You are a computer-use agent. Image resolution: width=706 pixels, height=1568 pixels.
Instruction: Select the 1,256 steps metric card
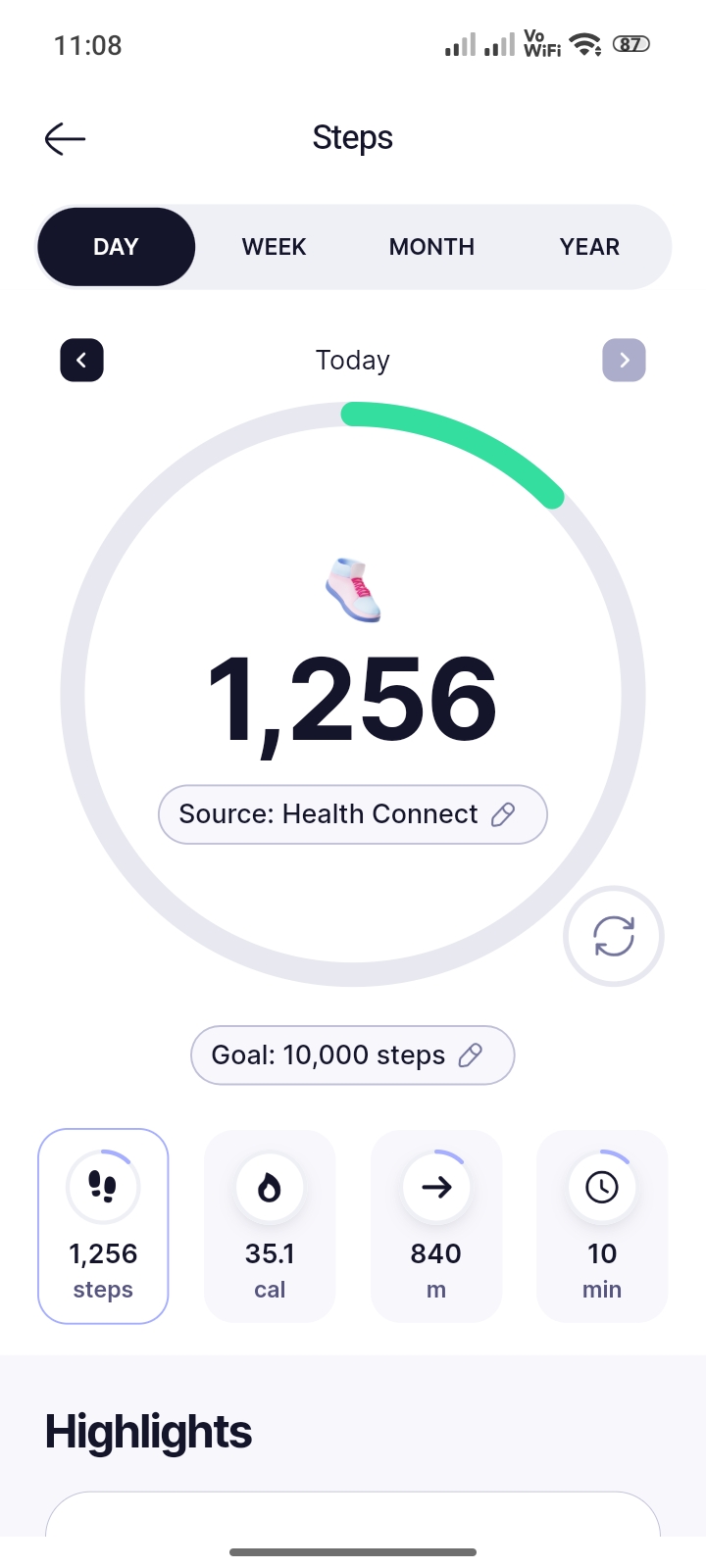pos(103,1226)
